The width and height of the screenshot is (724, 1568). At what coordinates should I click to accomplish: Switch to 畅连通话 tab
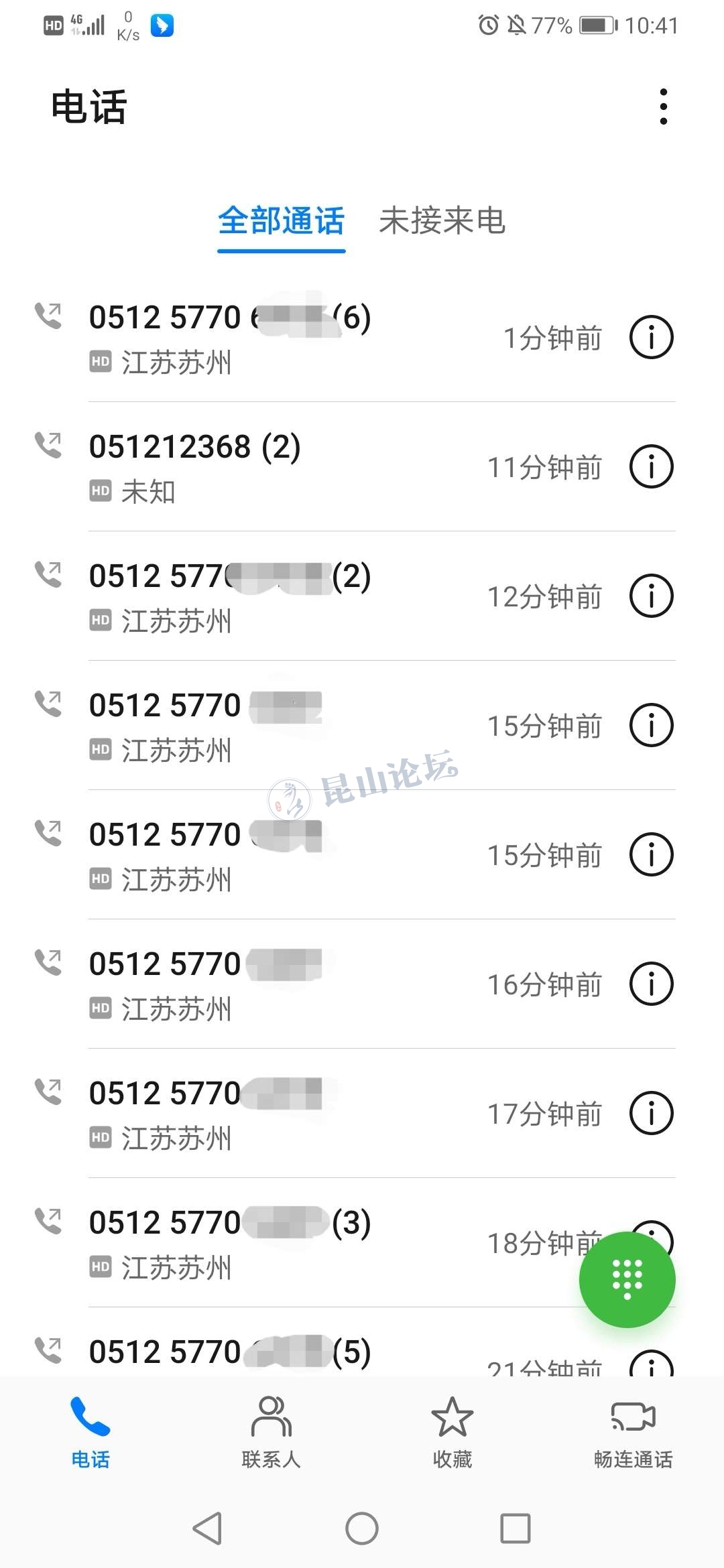[633, 1432]
